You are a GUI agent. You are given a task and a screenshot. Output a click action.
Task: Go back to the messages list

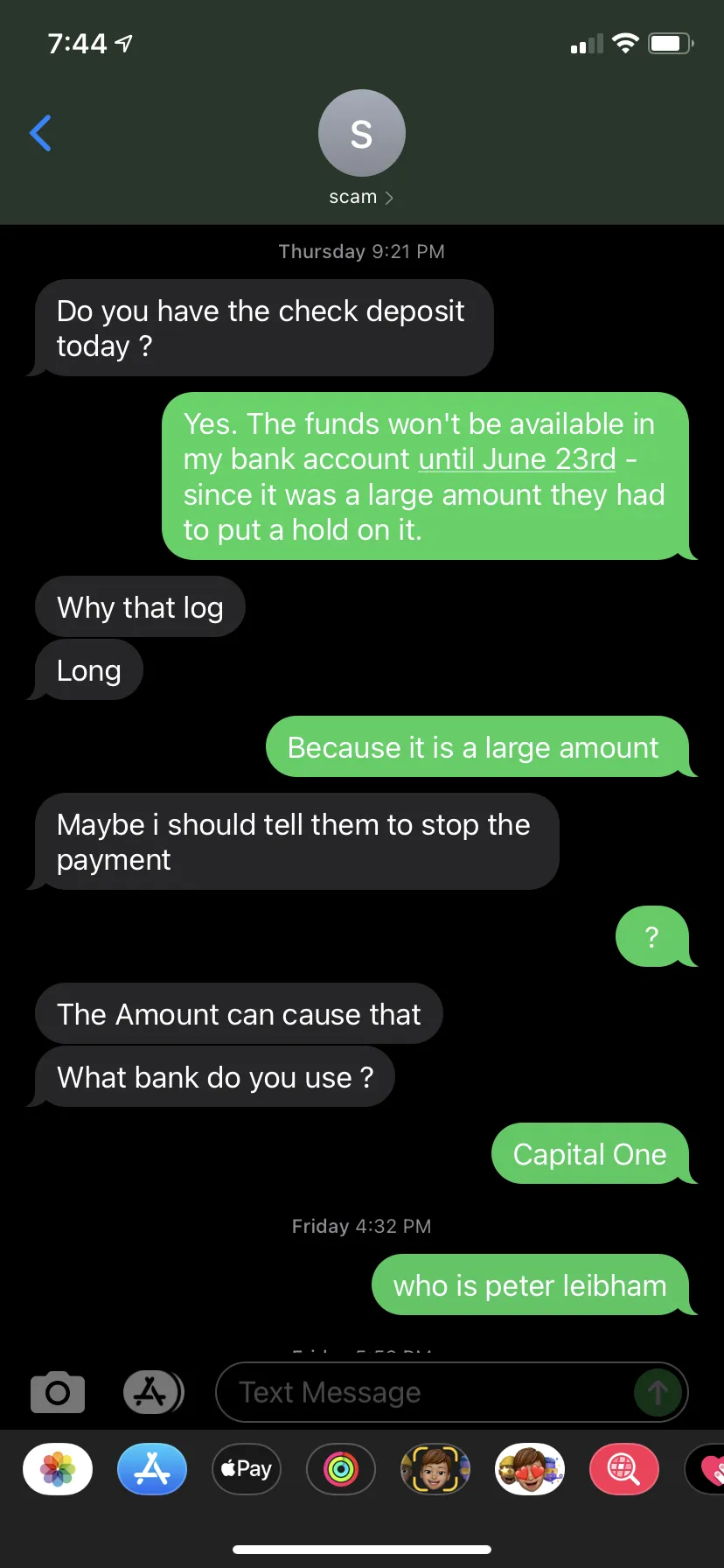pos(40,133)
